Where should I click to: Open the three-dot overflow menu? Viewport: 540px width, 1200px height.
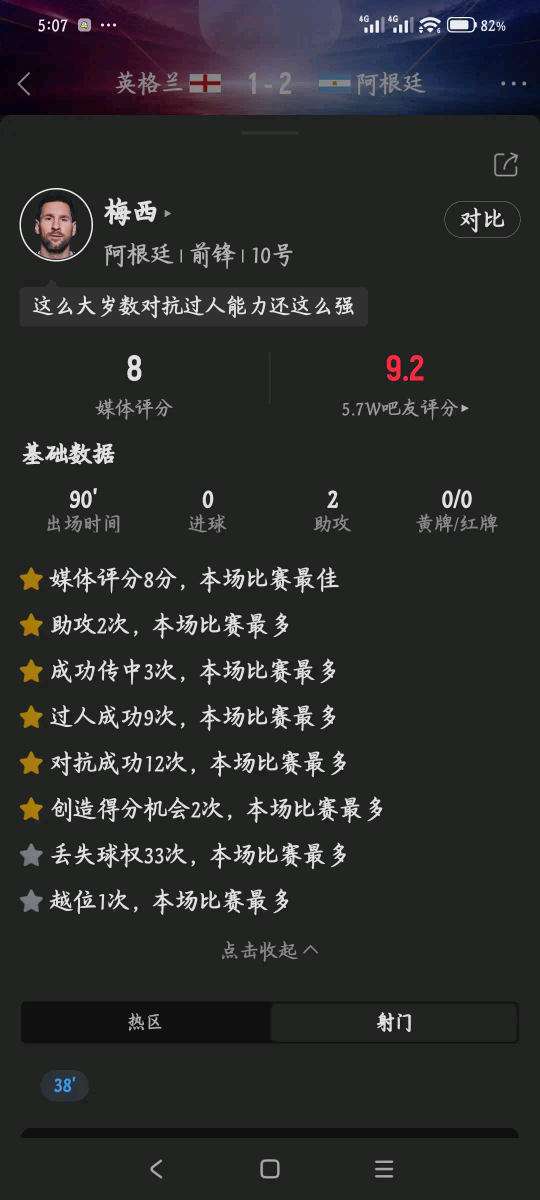point(513,84)
